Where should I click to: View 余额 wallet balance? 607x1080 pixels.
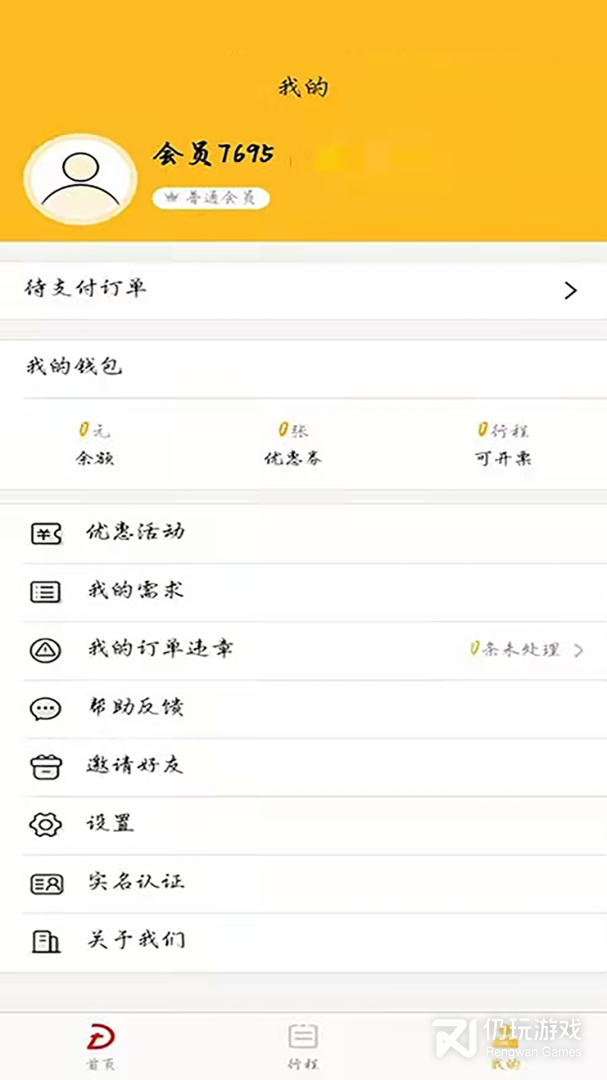(x=95, y=444)
